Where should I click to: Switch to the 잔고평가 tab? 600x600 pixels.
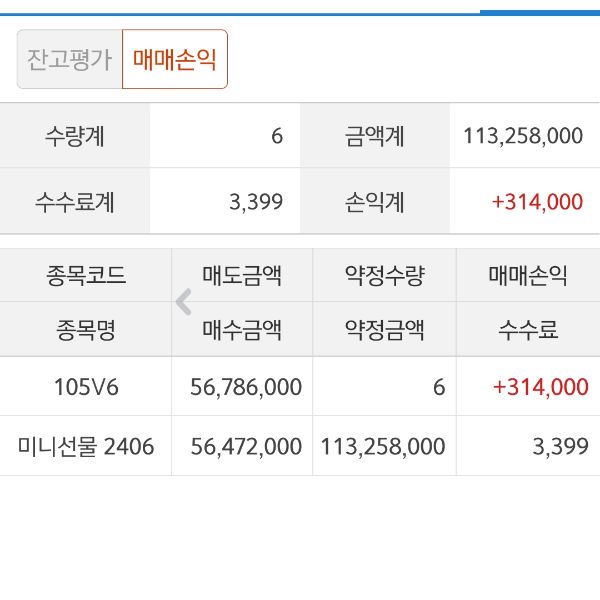pyautogui.click(x=69, y=59)
